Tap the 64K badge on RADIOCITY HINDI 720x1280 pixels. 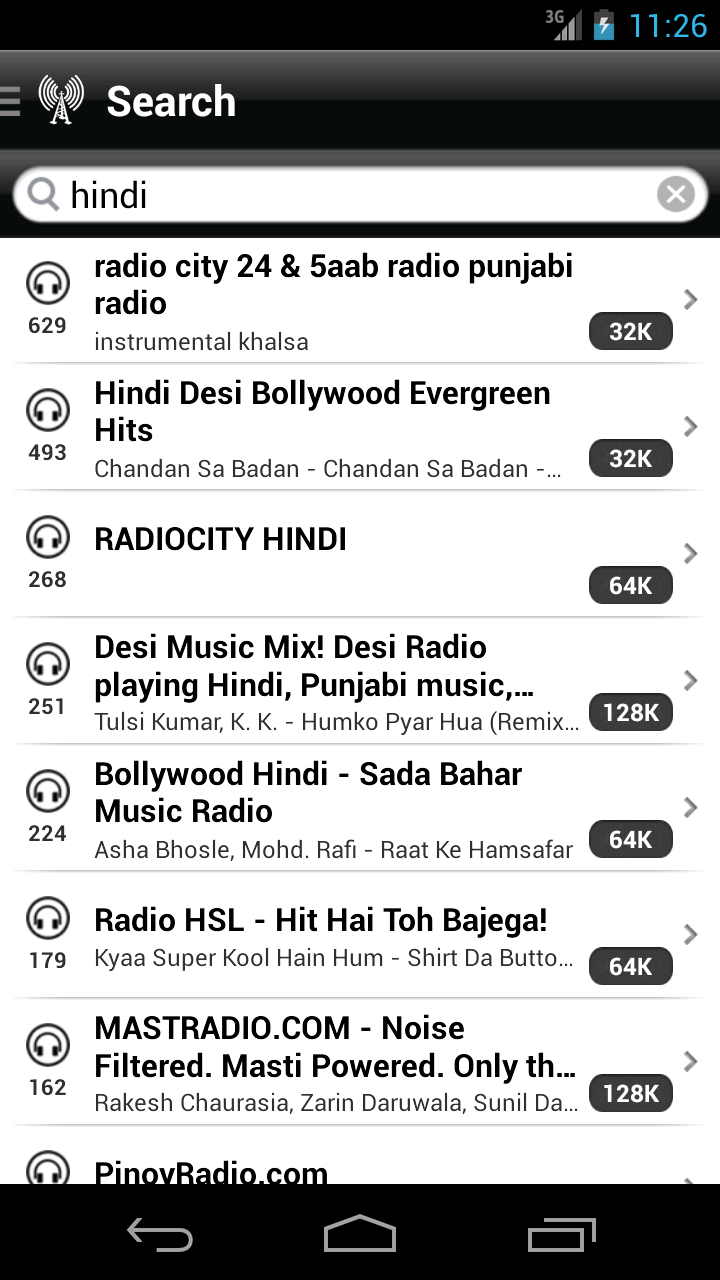pos(631,585)
